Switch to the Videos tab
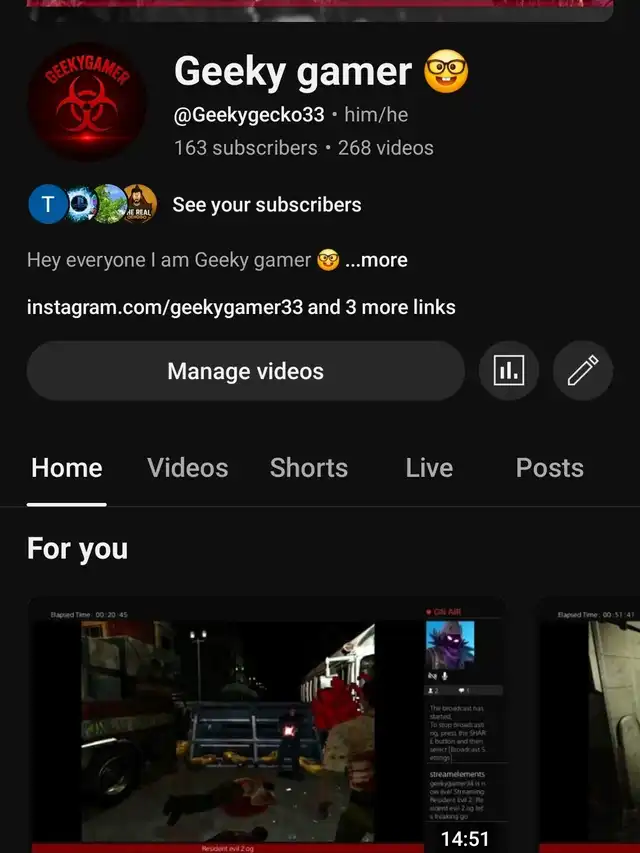Screen dimensions: 640x853 tap(187, 468)
